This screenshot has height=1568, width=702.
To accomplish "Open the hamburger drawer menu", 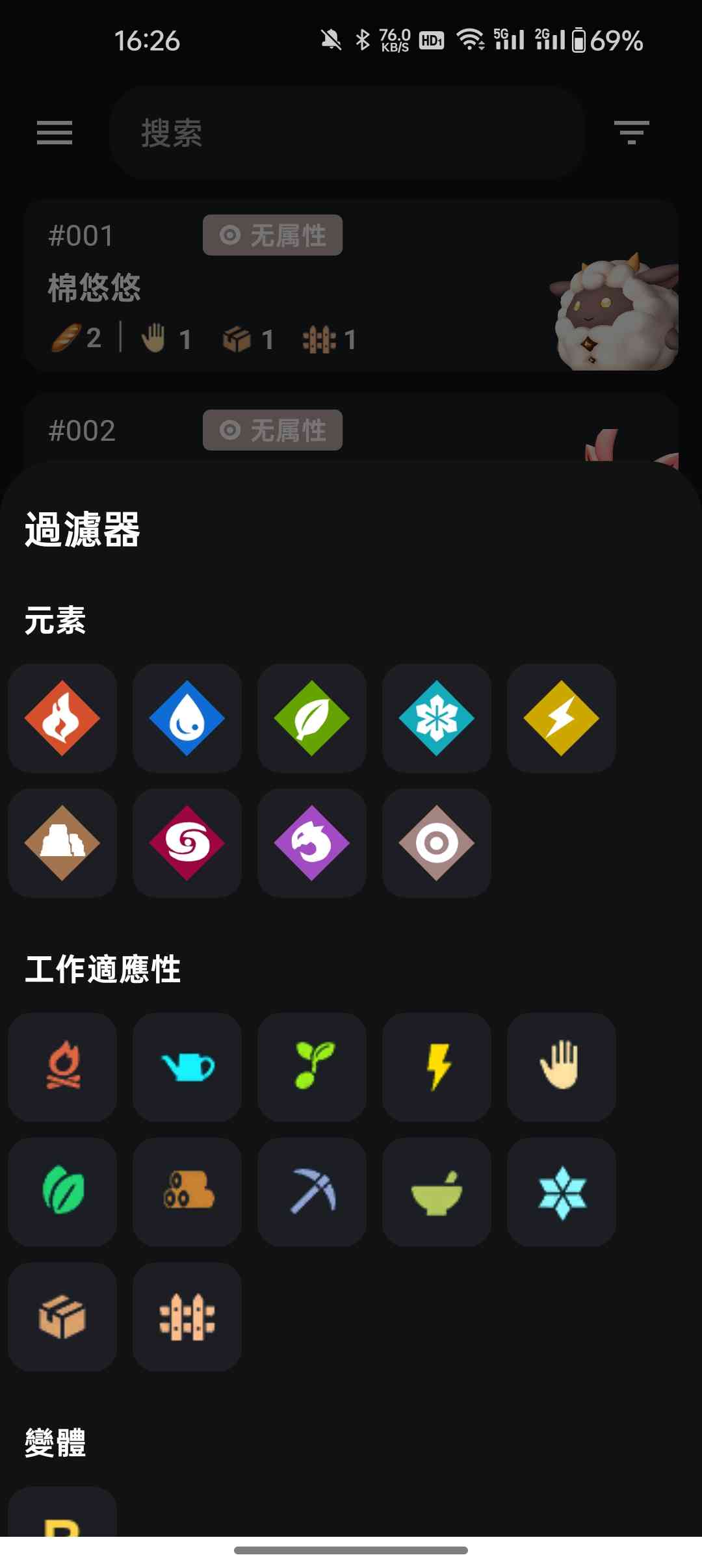I will 55,133.
